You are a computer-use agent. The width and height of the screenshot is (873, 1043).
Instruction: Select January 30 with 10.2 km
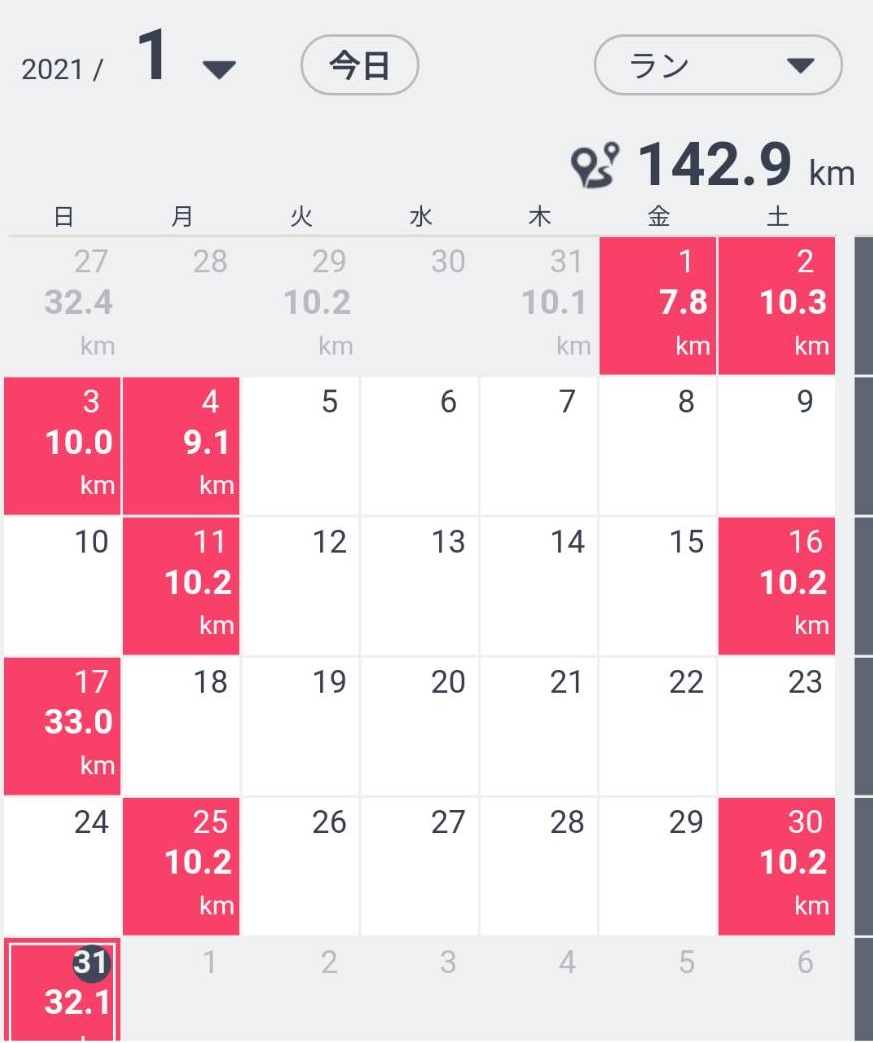click(777, 865)
